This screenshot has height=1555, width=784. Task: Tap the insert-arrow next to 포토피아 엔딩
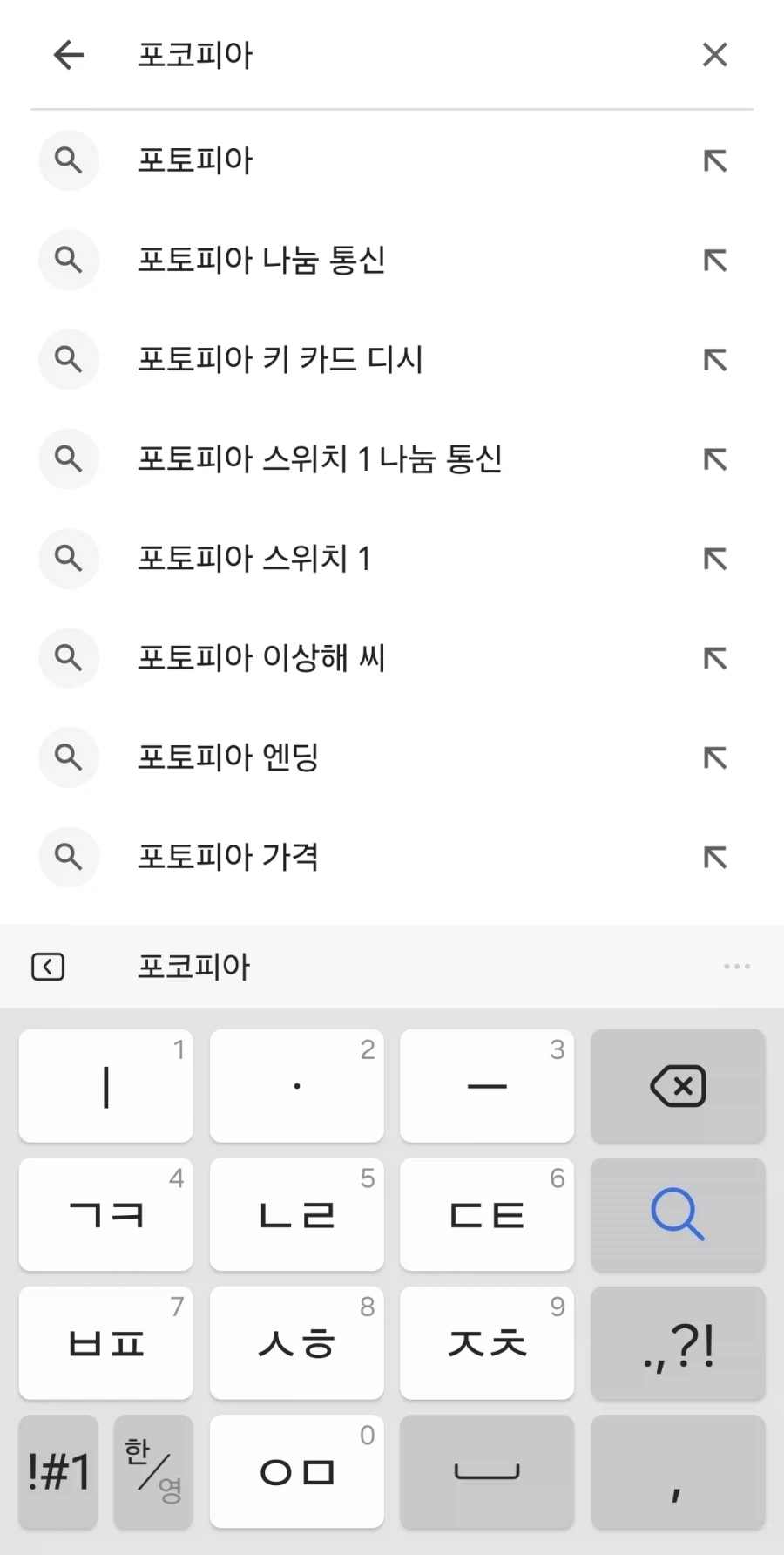tap(714, 757)
